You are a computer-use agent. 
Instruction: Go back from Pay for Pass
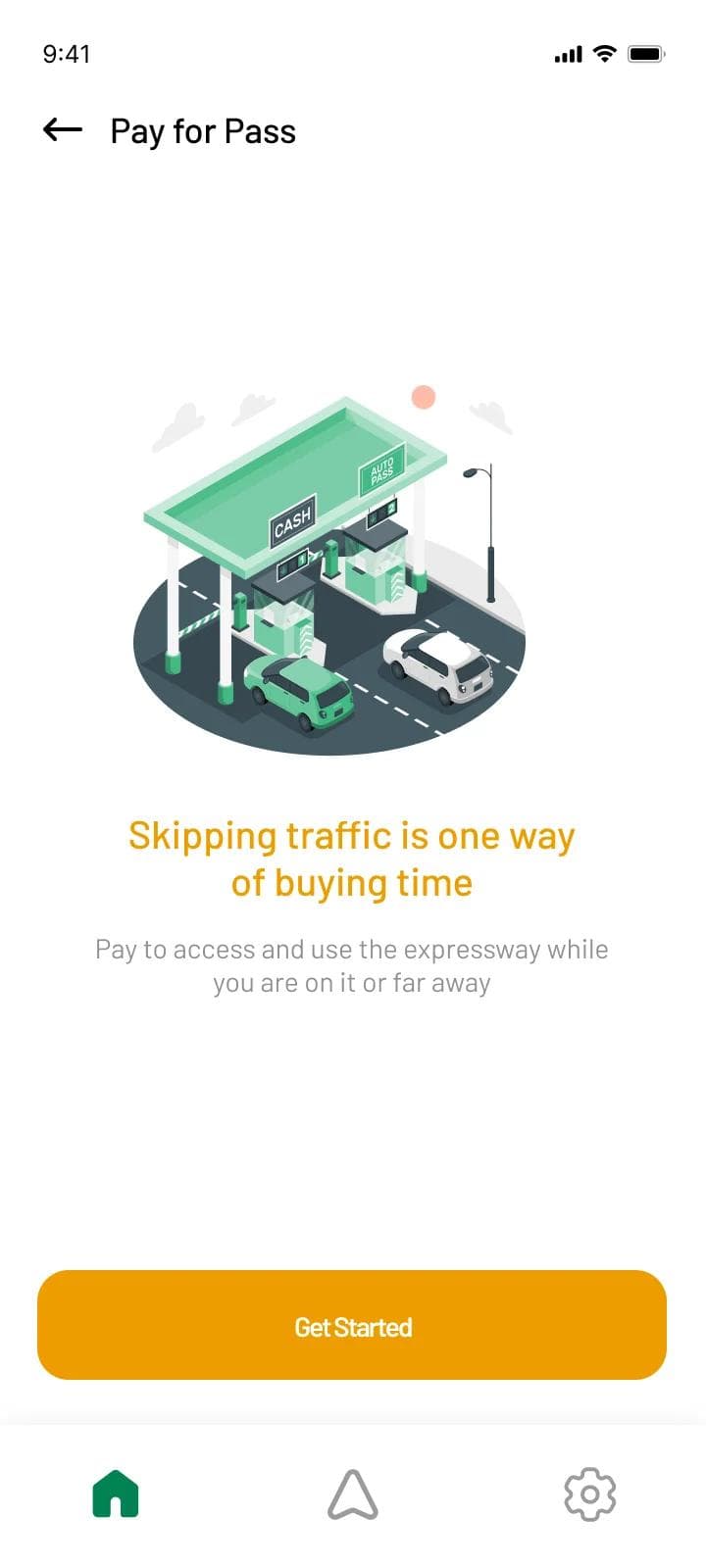click(x=63, y=130)
